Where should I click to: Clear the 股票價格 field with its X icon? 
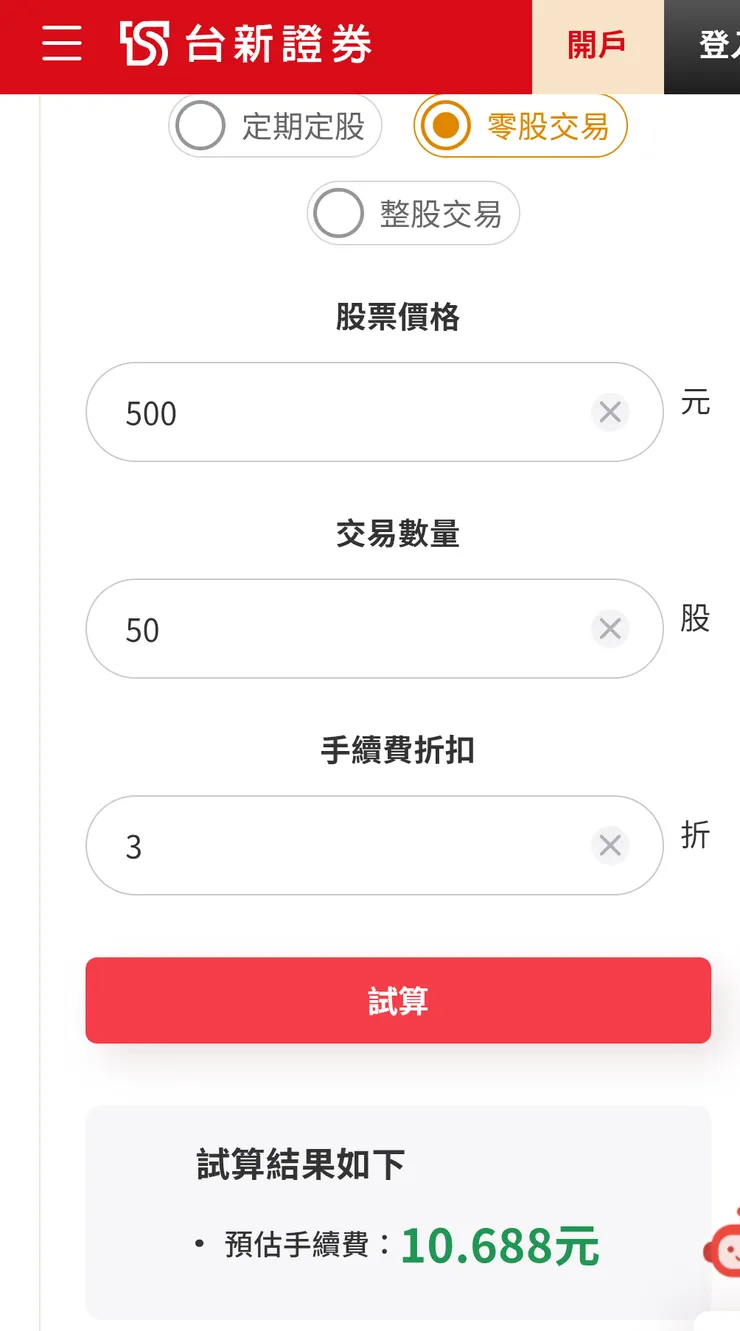pyautogui.click(x=610, y=412)
